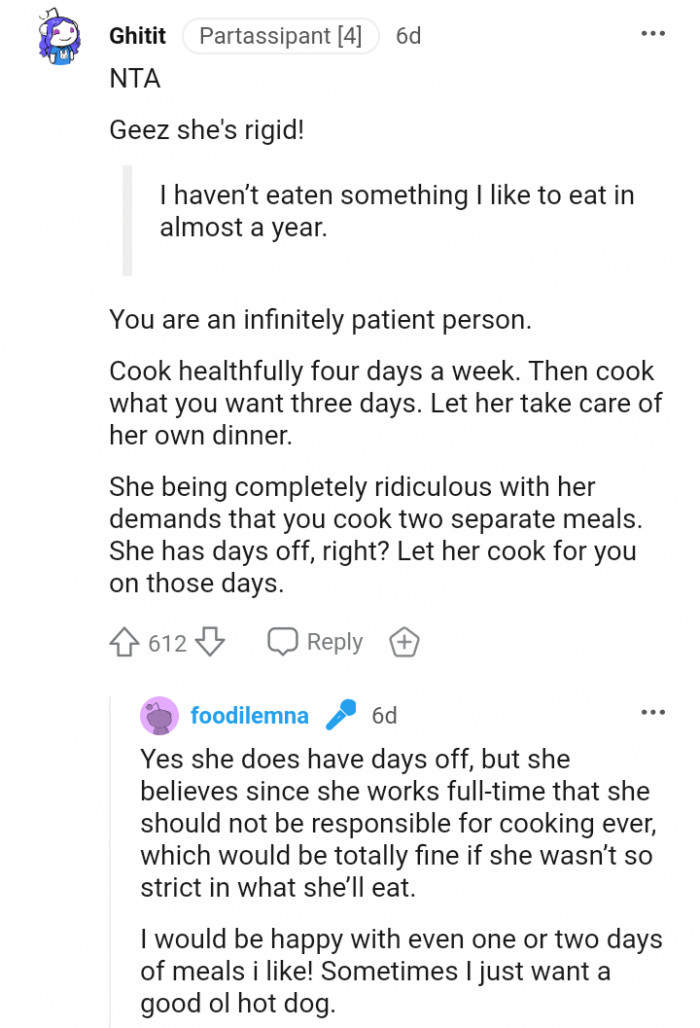The width and height of the screenshot is (700, 1028).
Task: Open foodilemna's profile avatar
Action: click(160, 716)
